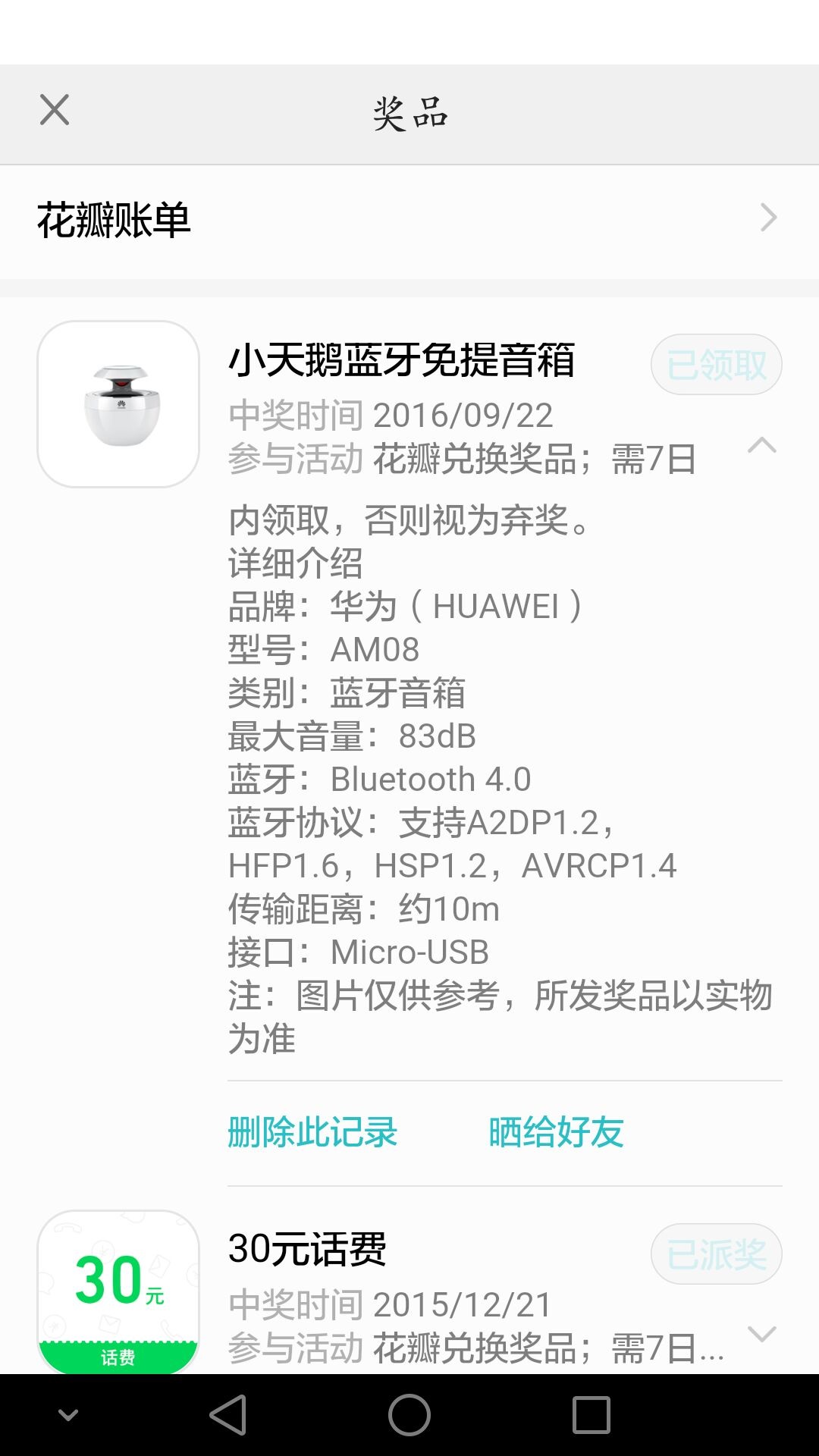Tap the 奖品 title bar
Image resolution: width=819 pixels, height=1456 pixels.
409,111
